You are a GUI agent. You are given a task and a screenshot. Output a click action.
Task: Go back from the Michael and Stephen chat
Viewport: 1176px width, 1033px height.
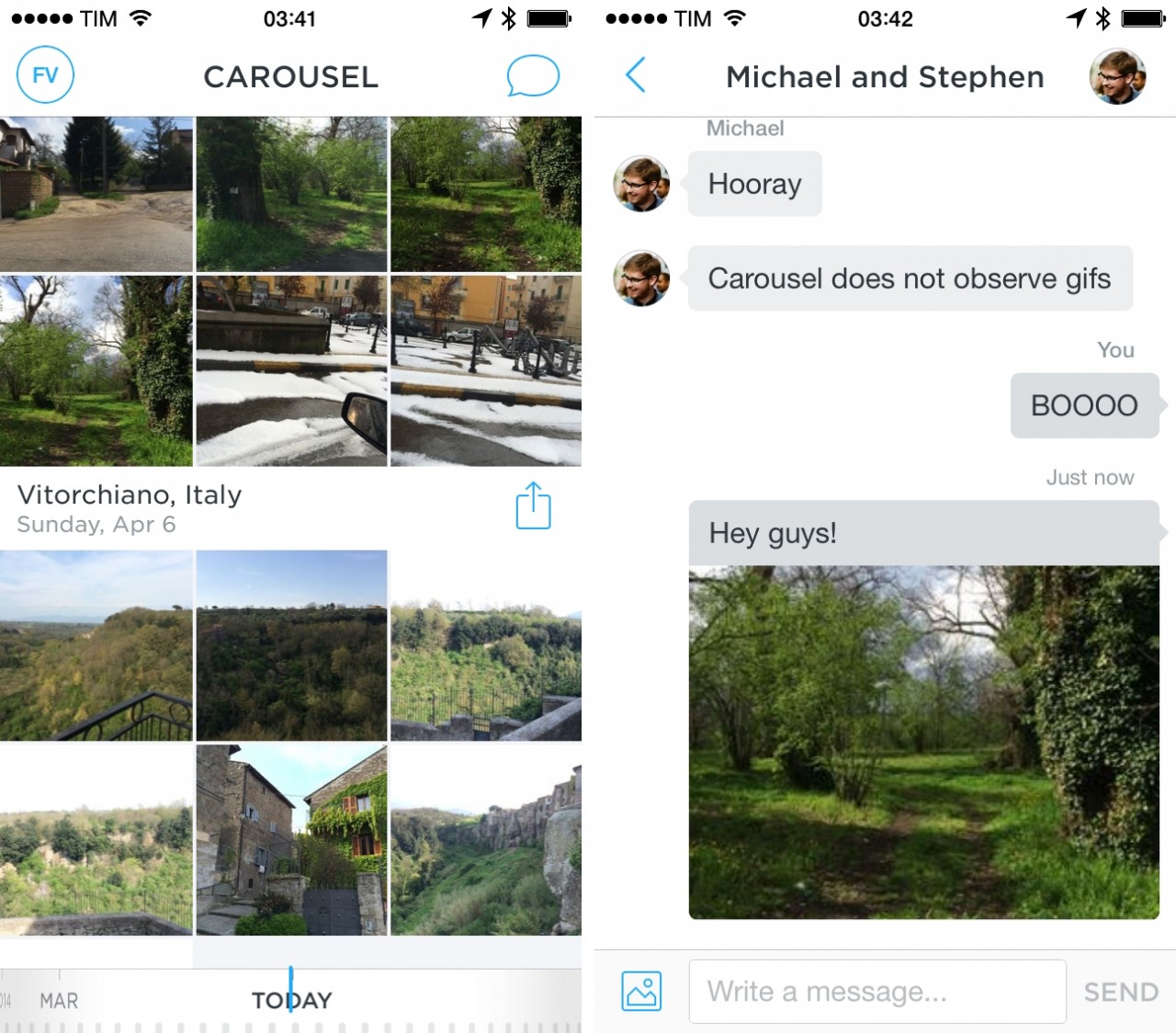coord(636,75)
